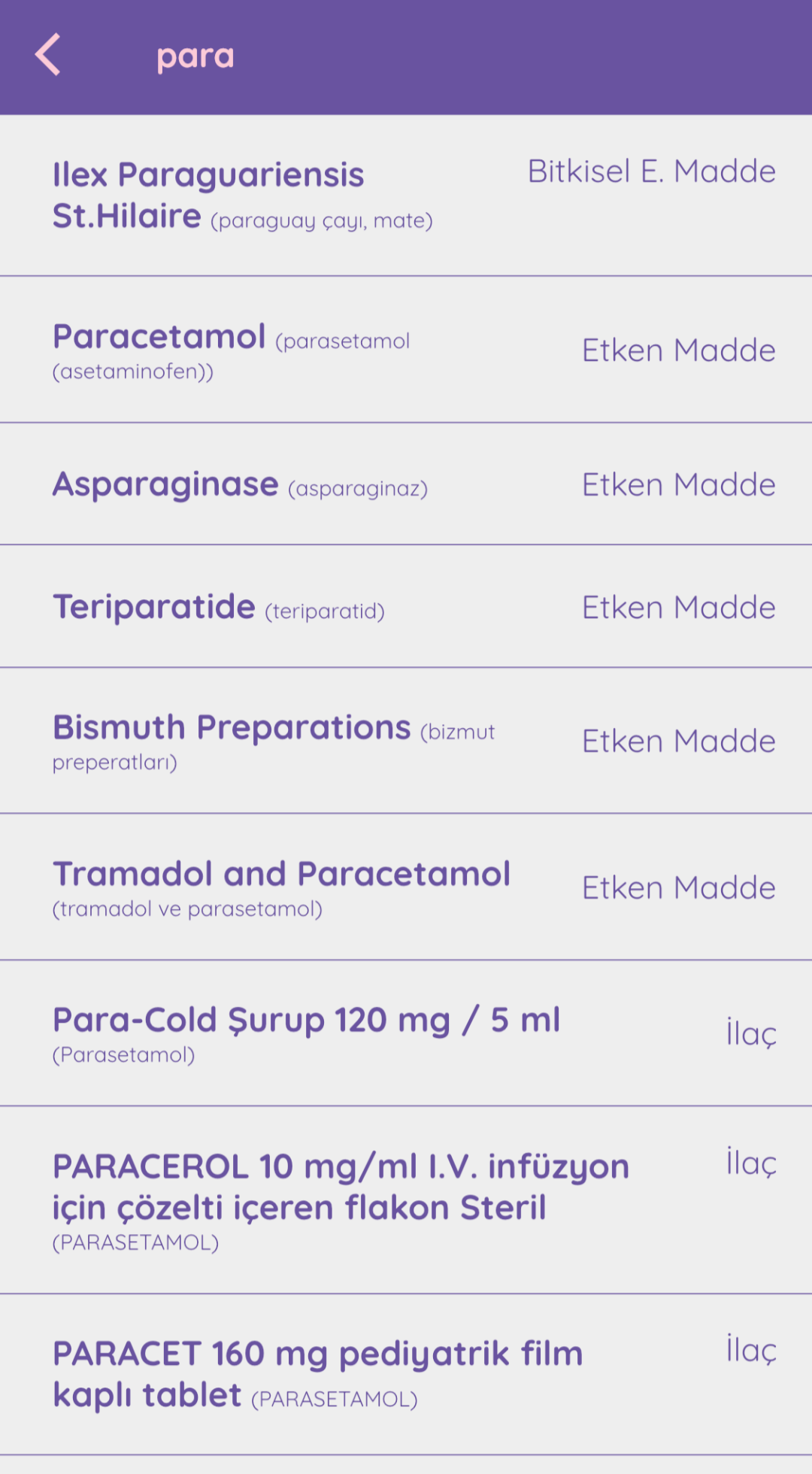
Task: Open Bismuth Preparations result
Action: [406, 741]
